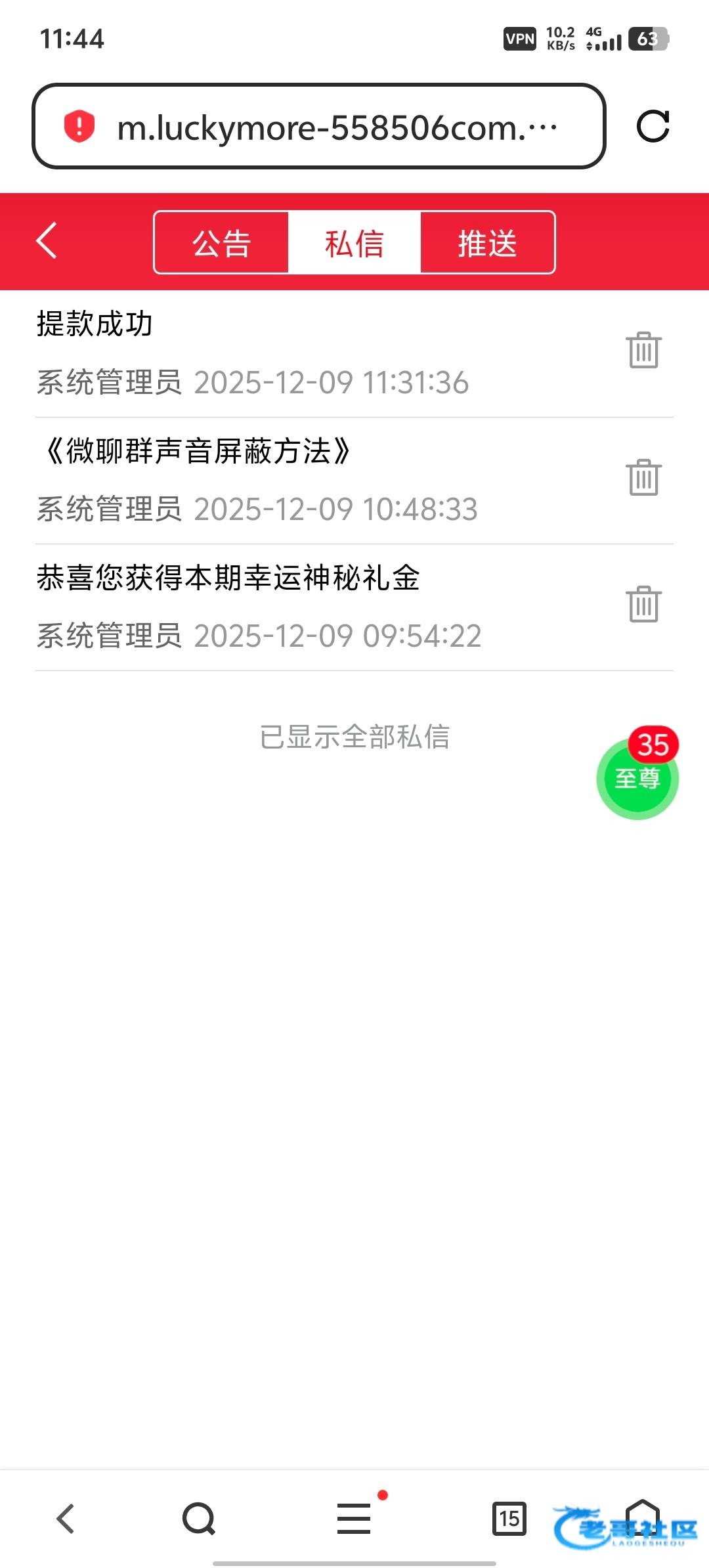Show the 15 open browser tabs
709x1568 pixels.
(x=509, y=1519)
